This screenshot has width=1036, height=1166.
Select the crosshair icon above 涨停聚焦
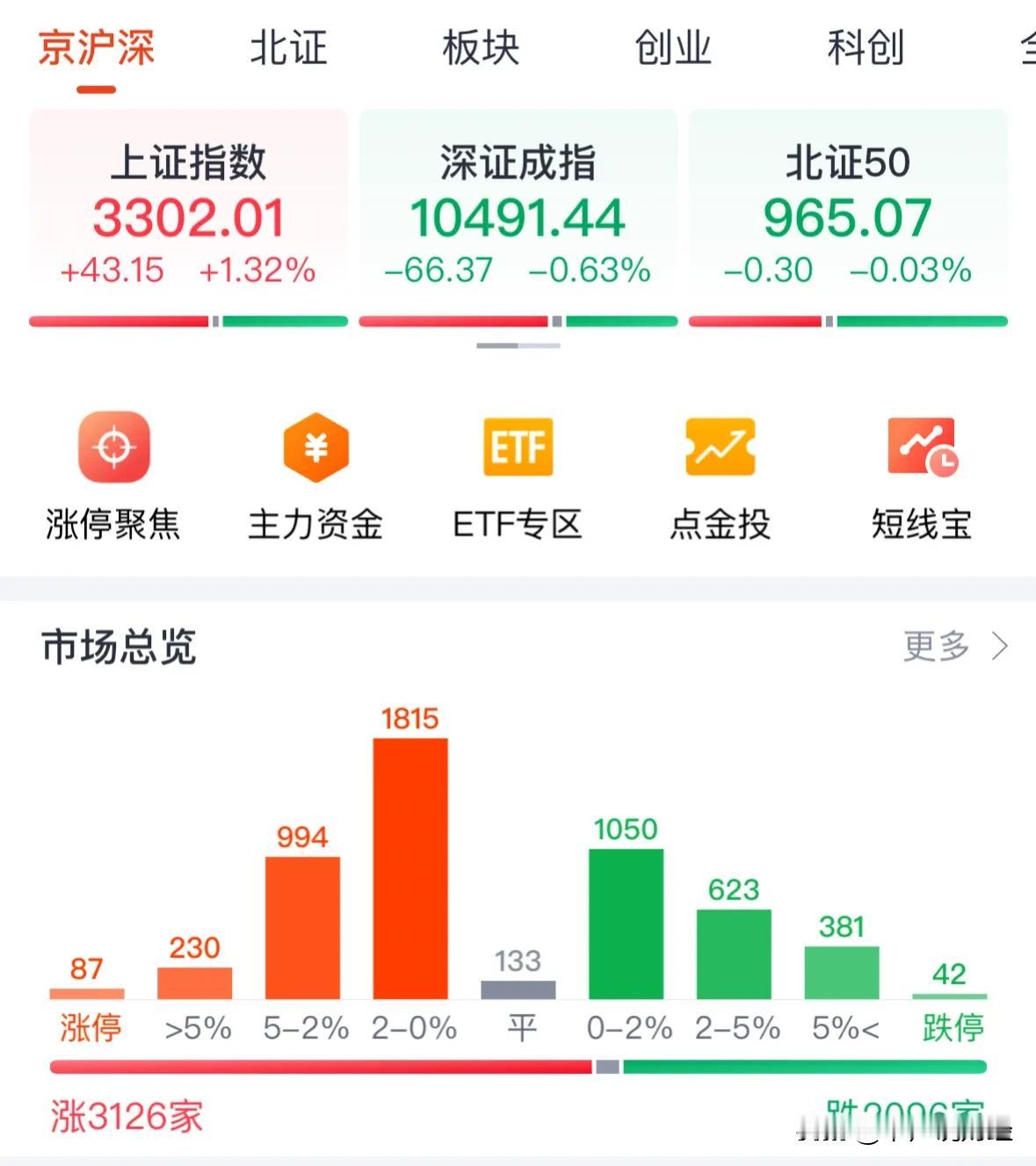112,445
